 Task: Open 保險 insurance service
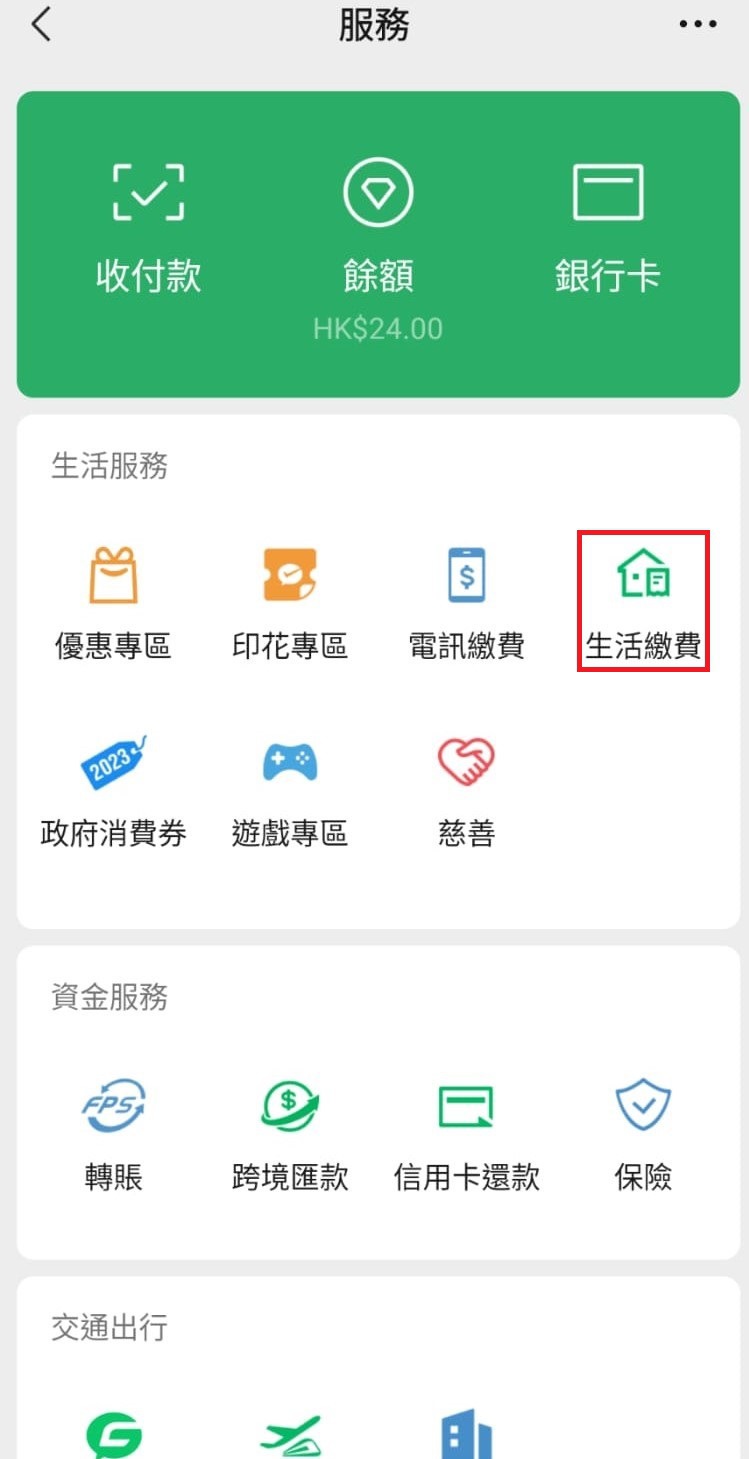click(643, 1136)
